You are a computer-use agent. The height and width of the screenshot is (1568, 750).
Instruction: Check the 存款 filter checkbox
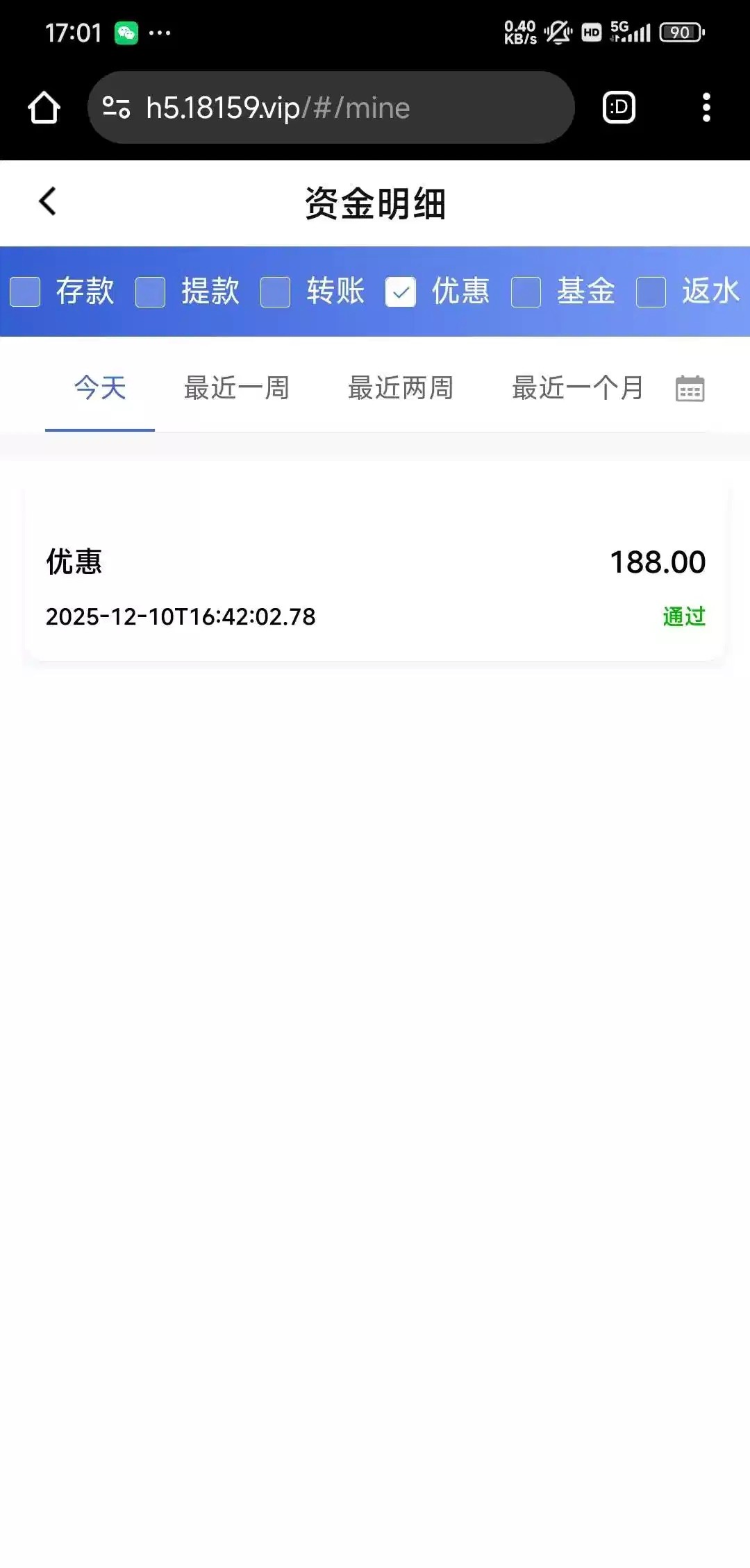pos(26,292)
